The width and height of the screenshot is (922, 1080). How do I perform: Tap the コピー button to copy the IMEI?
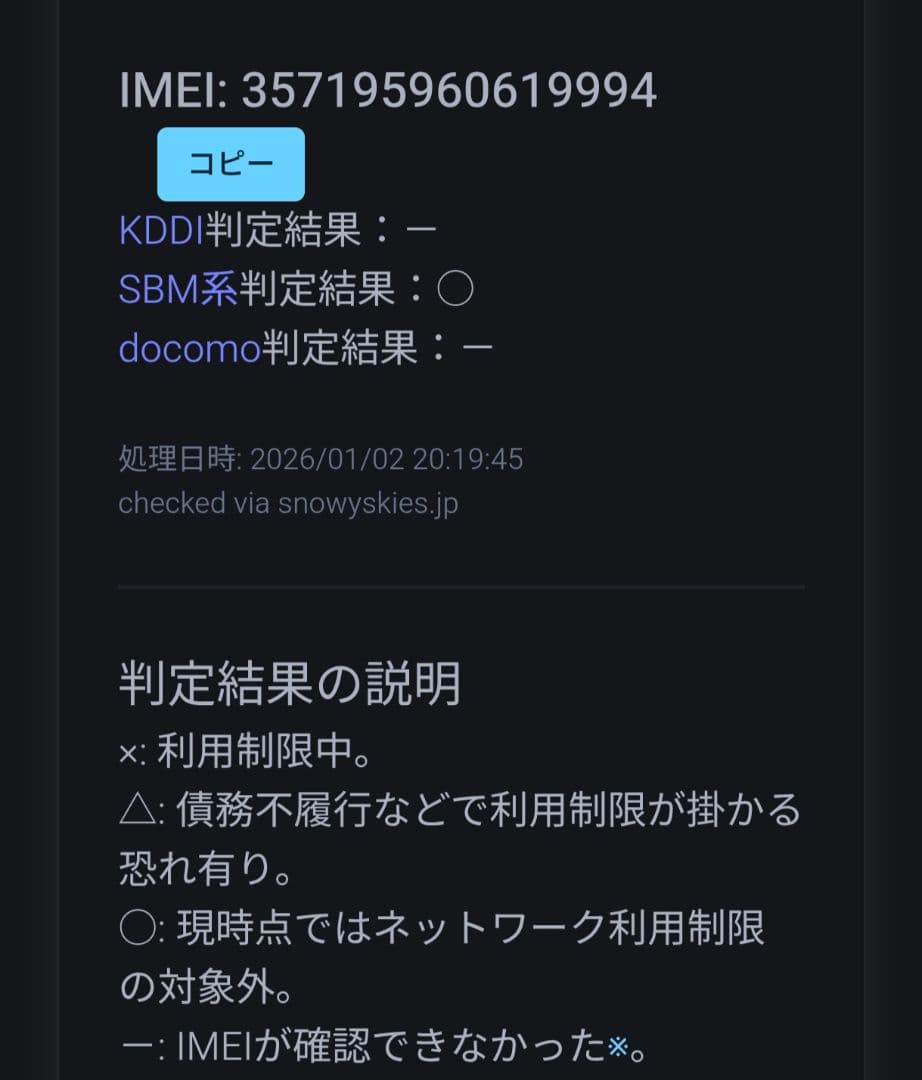click(x=231, y=164)
